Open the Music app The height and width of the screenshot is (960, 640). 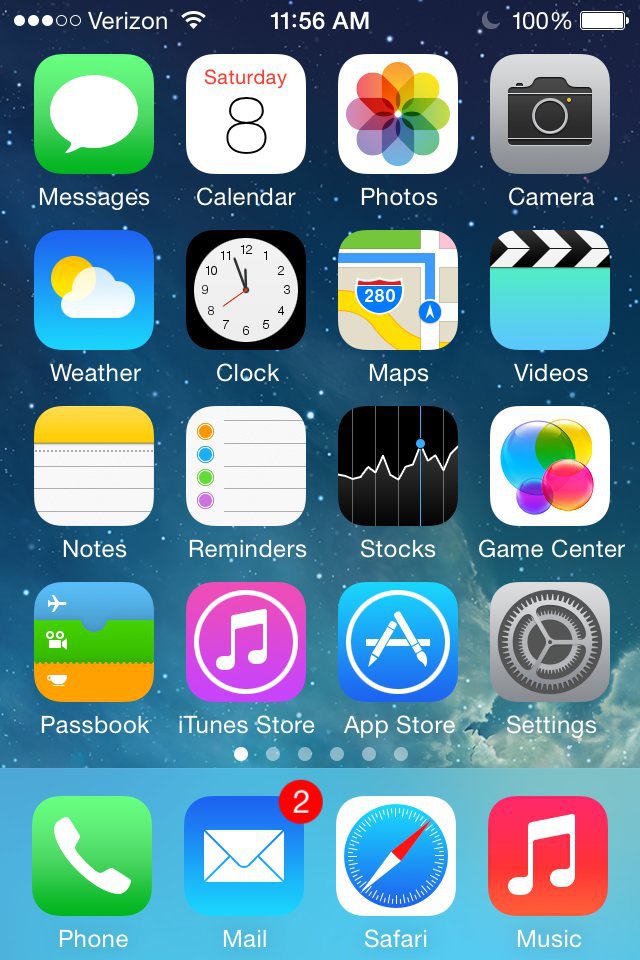pos(548,855)
